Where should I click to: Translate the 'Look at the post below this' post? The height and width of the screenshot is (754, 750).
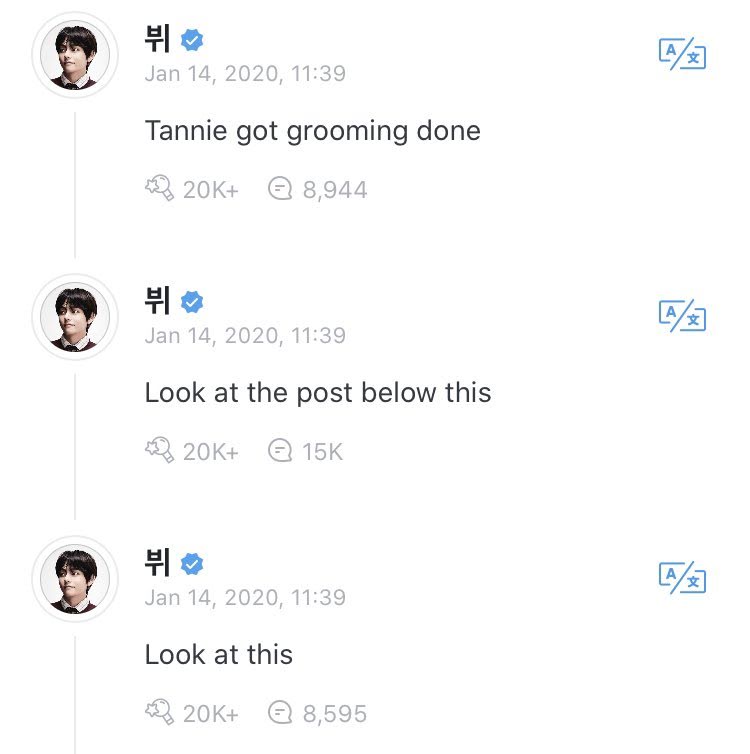(682, 316)
